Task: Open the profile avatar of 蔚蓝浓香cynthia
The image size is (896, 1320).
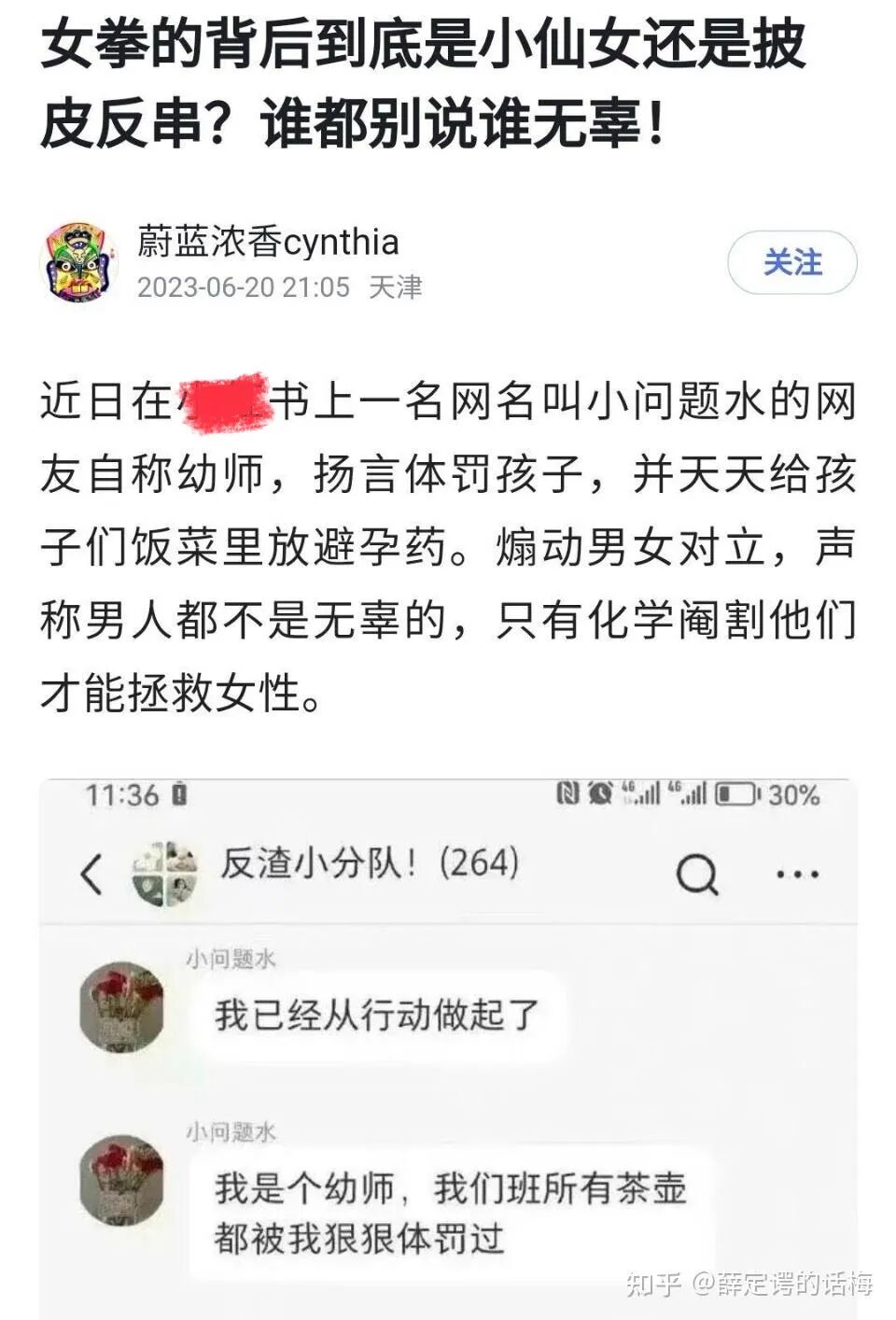Action: [x=80, y=262]
